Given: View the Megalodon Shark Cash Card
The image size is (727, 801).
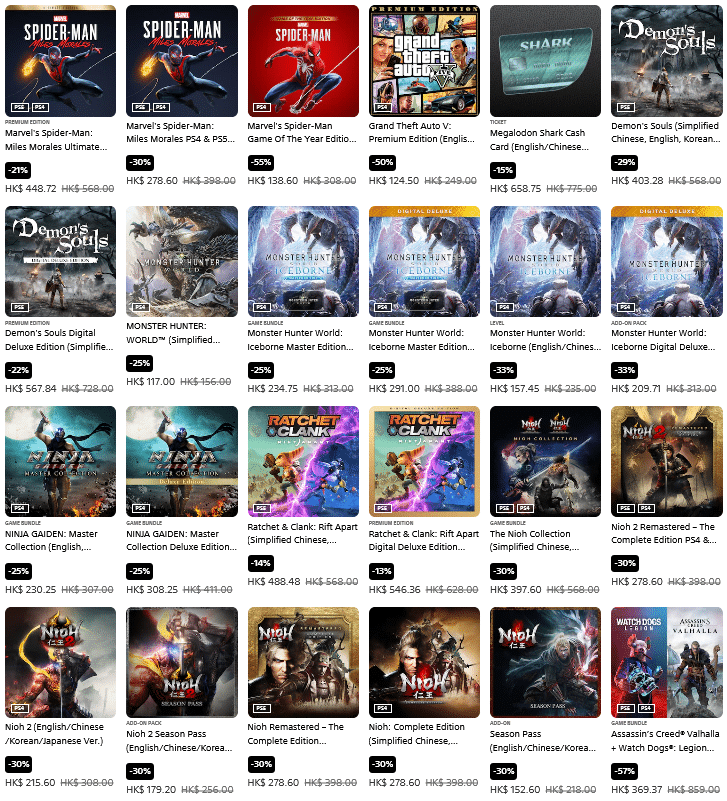Looking at the screenshot, I should click(545, 61).
